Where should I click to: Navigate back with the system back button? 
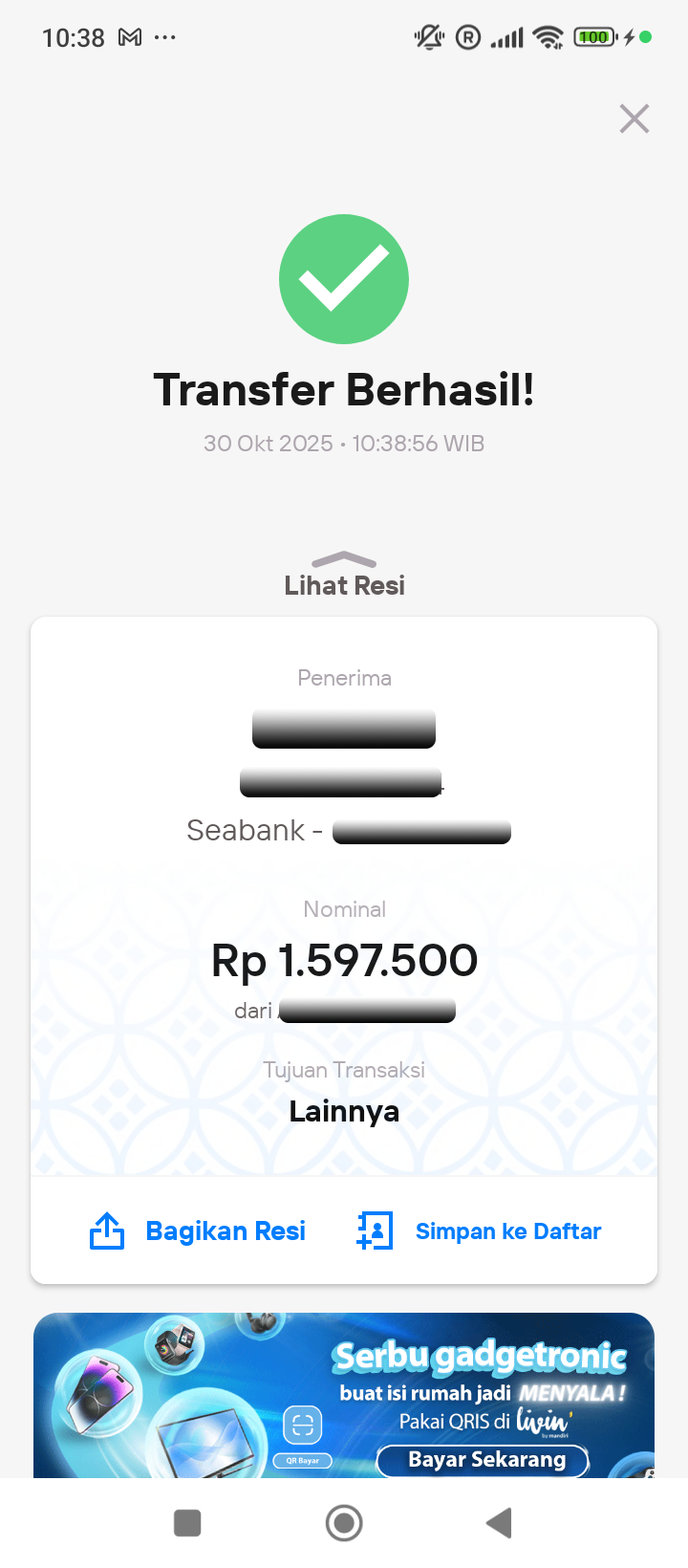click(x=499, y=1523)
